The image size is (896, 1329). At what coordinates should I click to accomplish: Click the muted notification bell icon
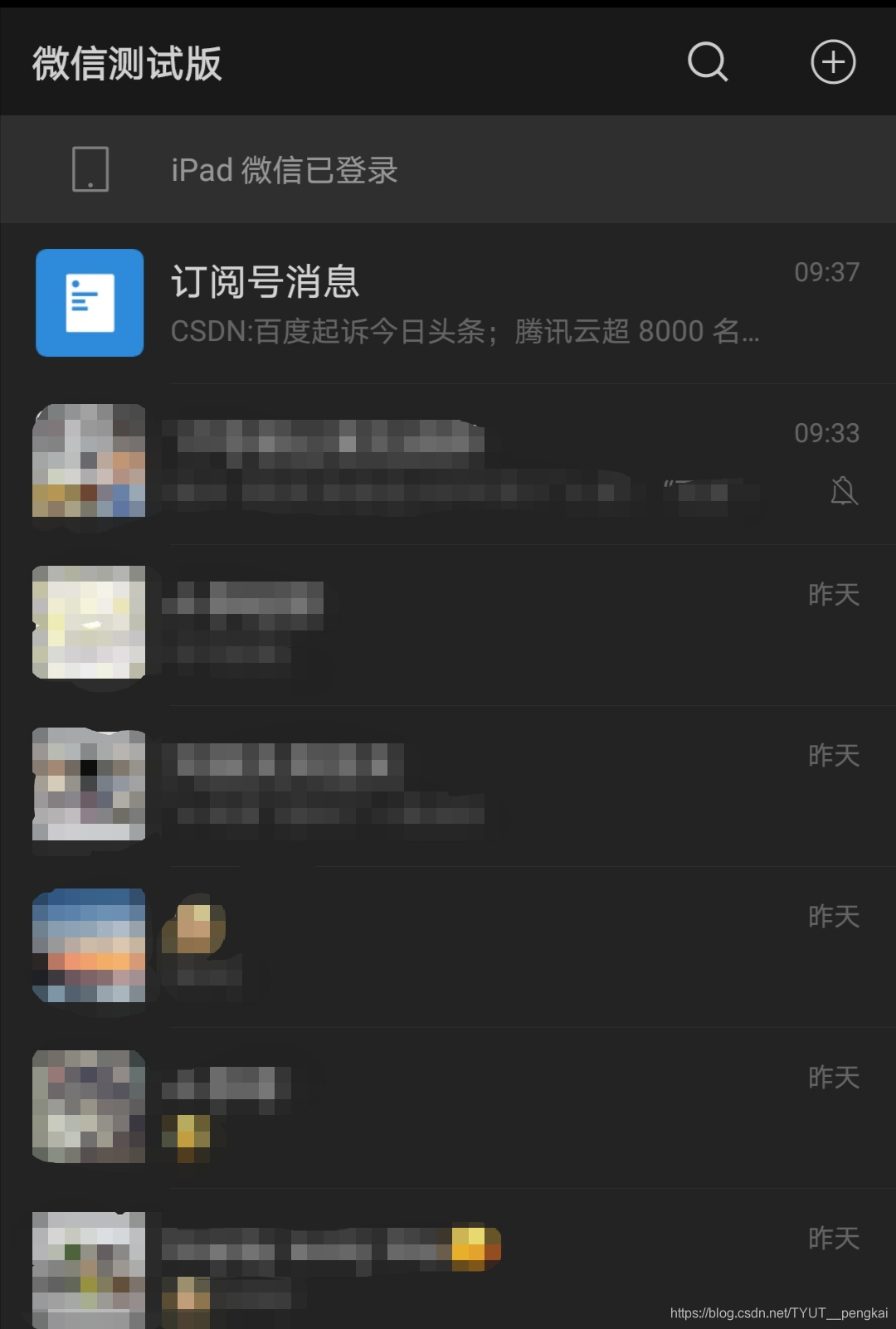(x=845, y=492)
